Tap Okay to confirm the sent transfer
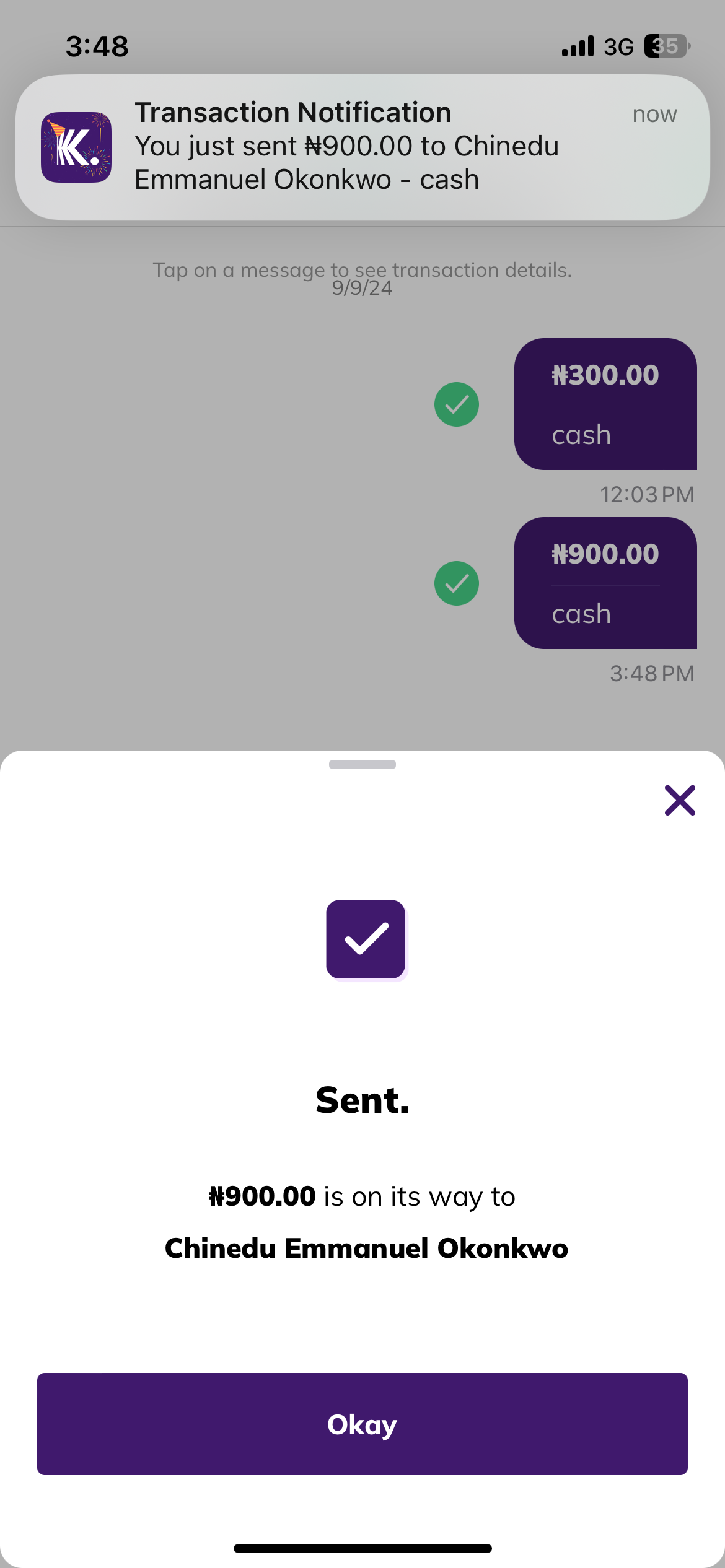 [x=362, y=1424]
